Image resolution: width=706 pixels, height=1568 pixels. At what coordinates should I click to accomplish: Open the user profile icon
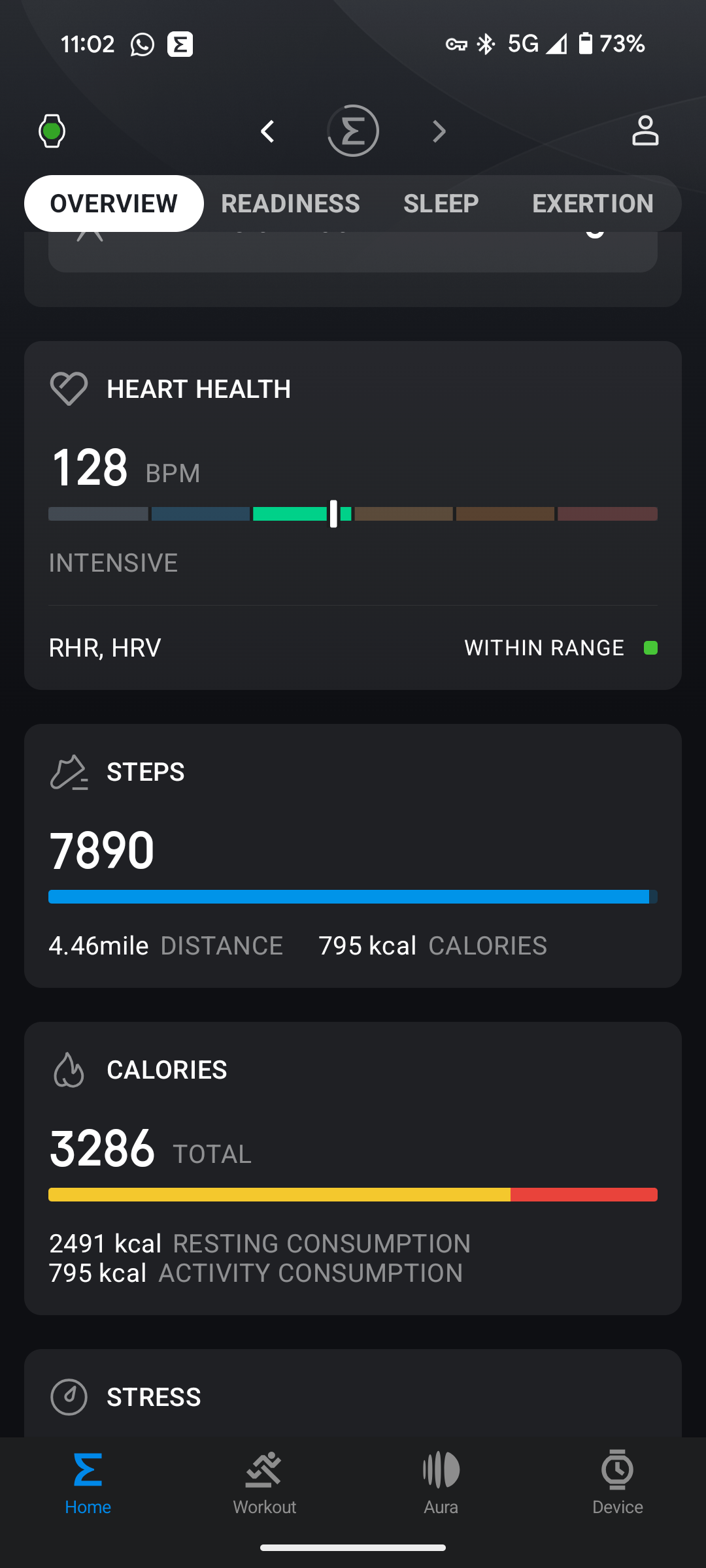(x=645, y=131)
